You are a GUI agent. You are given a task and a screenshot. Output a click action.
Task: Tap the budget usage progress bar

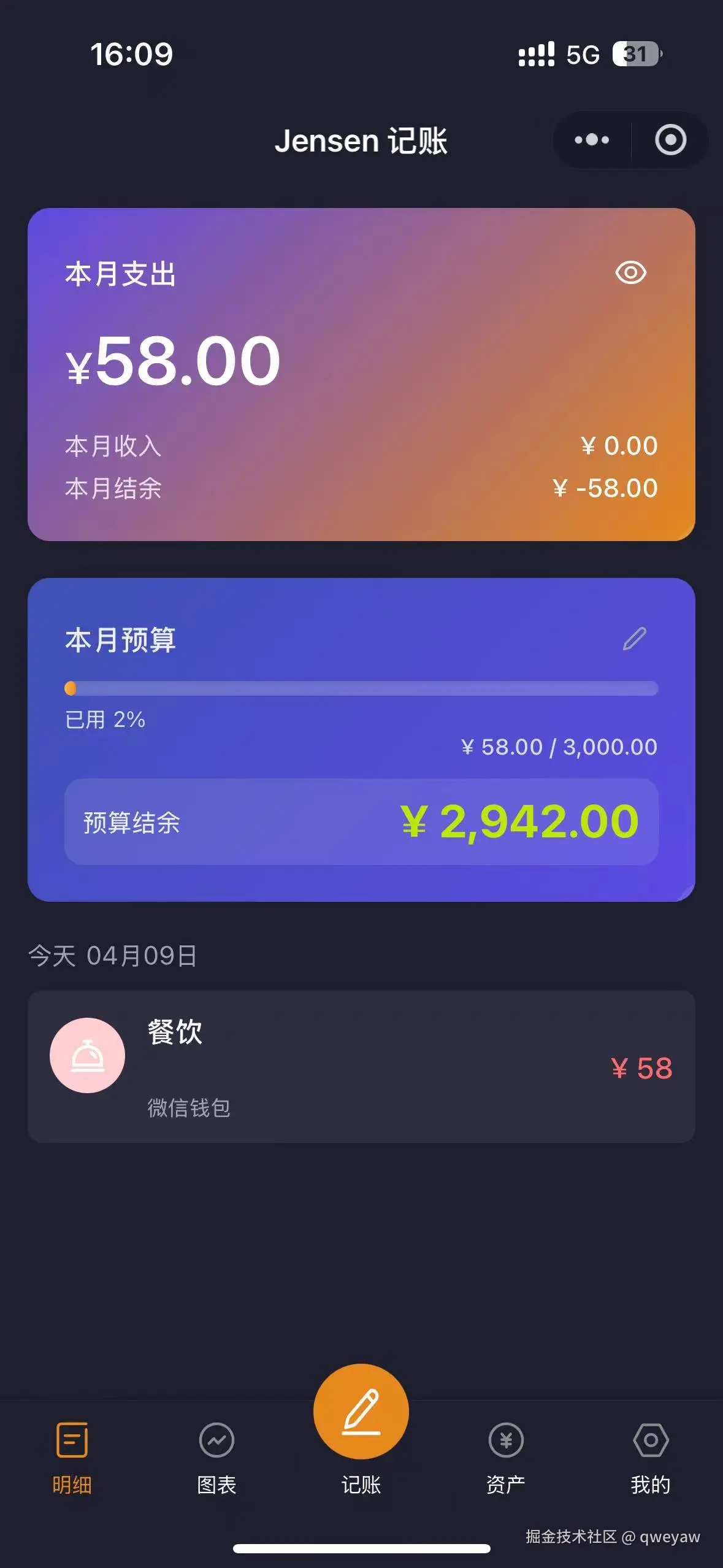click(x=362, y=689)
